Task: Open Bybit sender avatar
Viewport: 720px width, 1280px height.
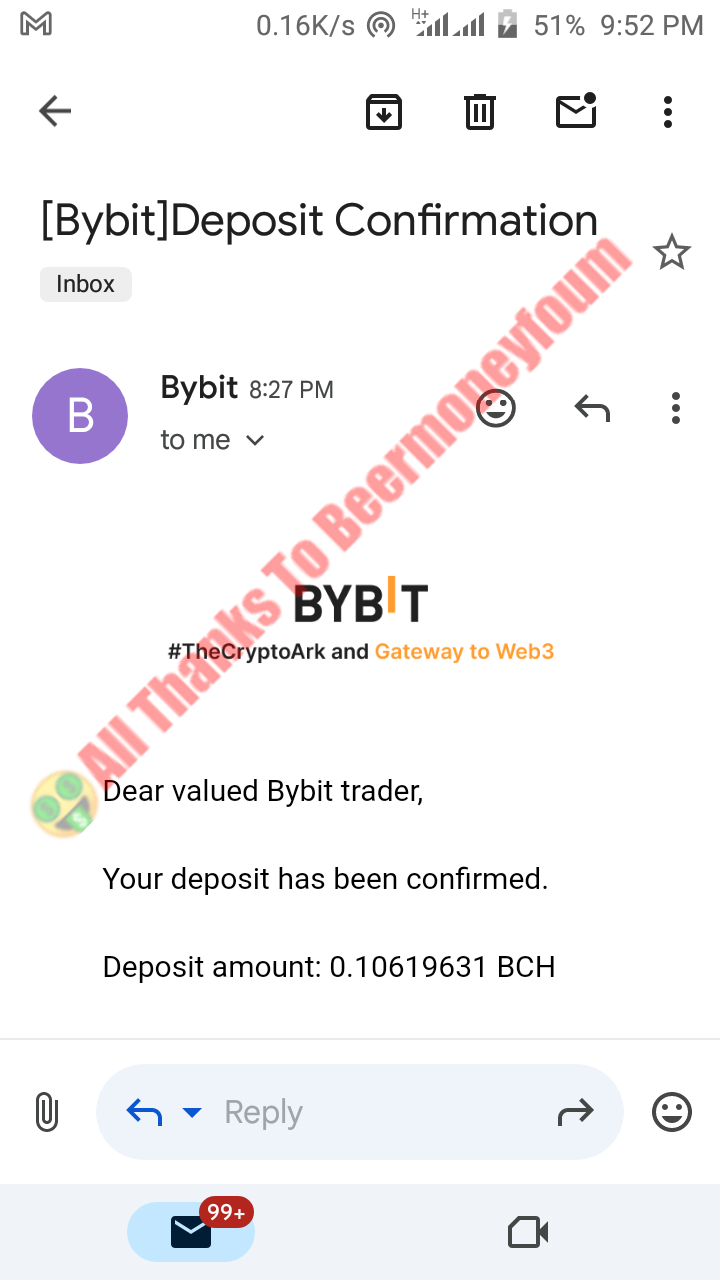Action: pyautogui.click(x=80, y=416)
